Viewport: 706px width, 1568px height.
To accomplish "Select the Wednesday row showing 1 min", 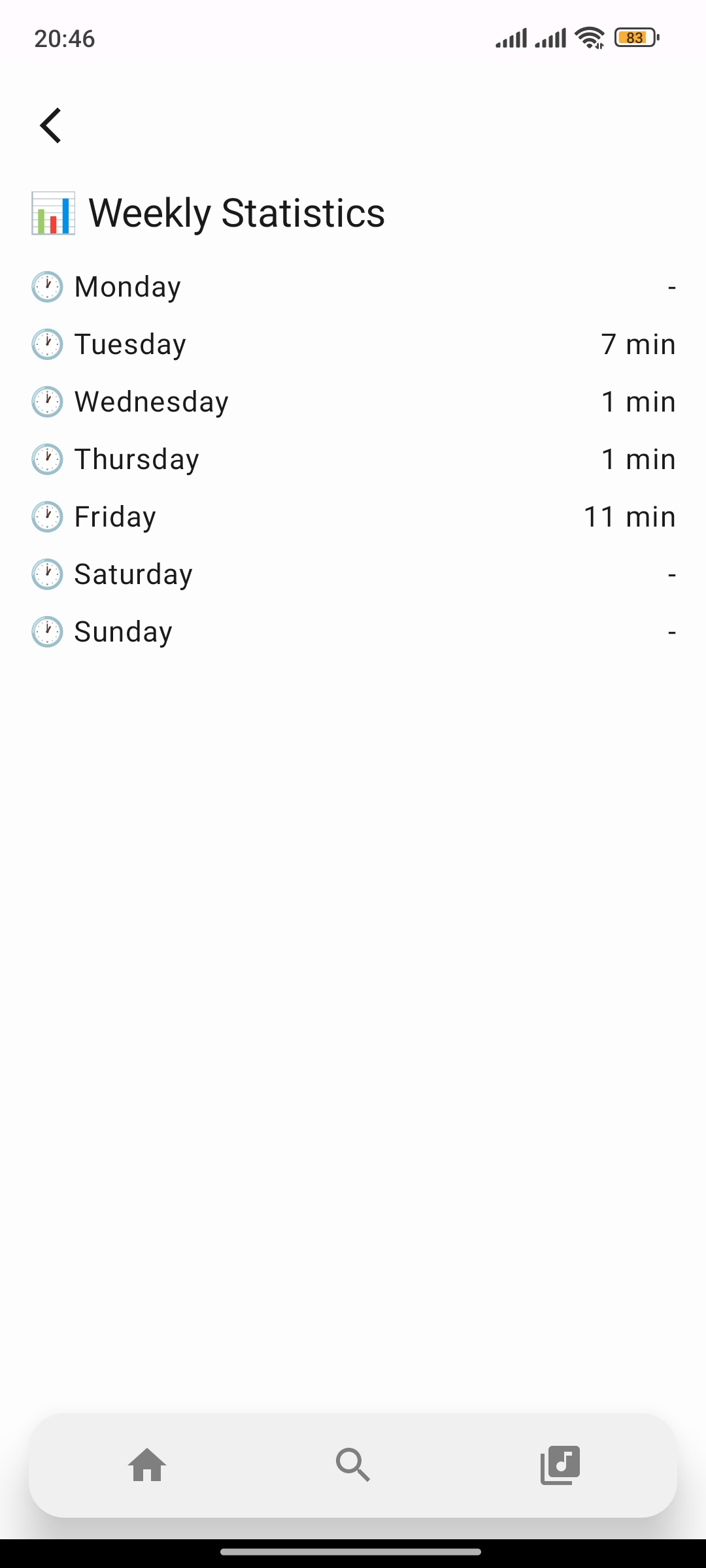I will [353, 401].
